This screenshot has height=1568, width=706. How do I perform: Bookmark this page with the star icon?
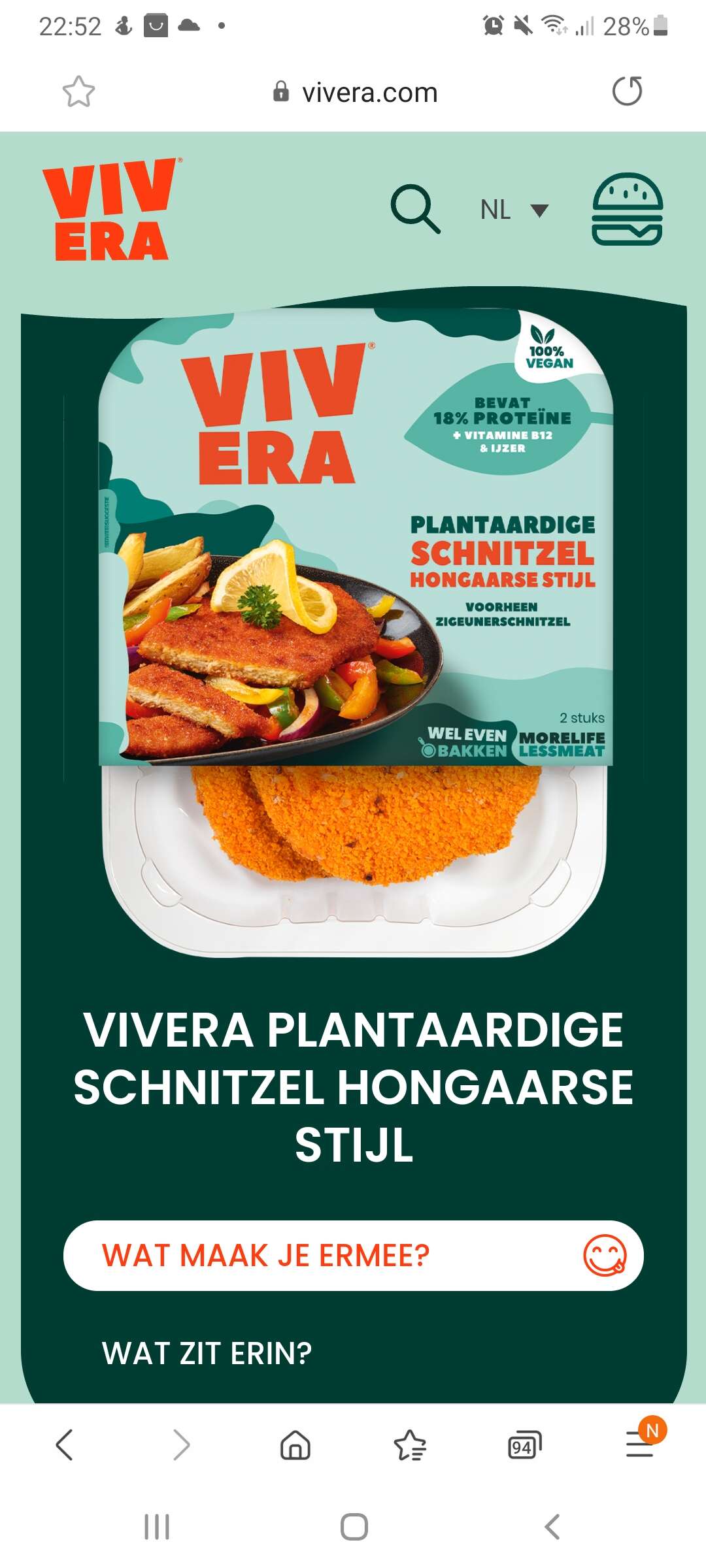tap(78, 91)
